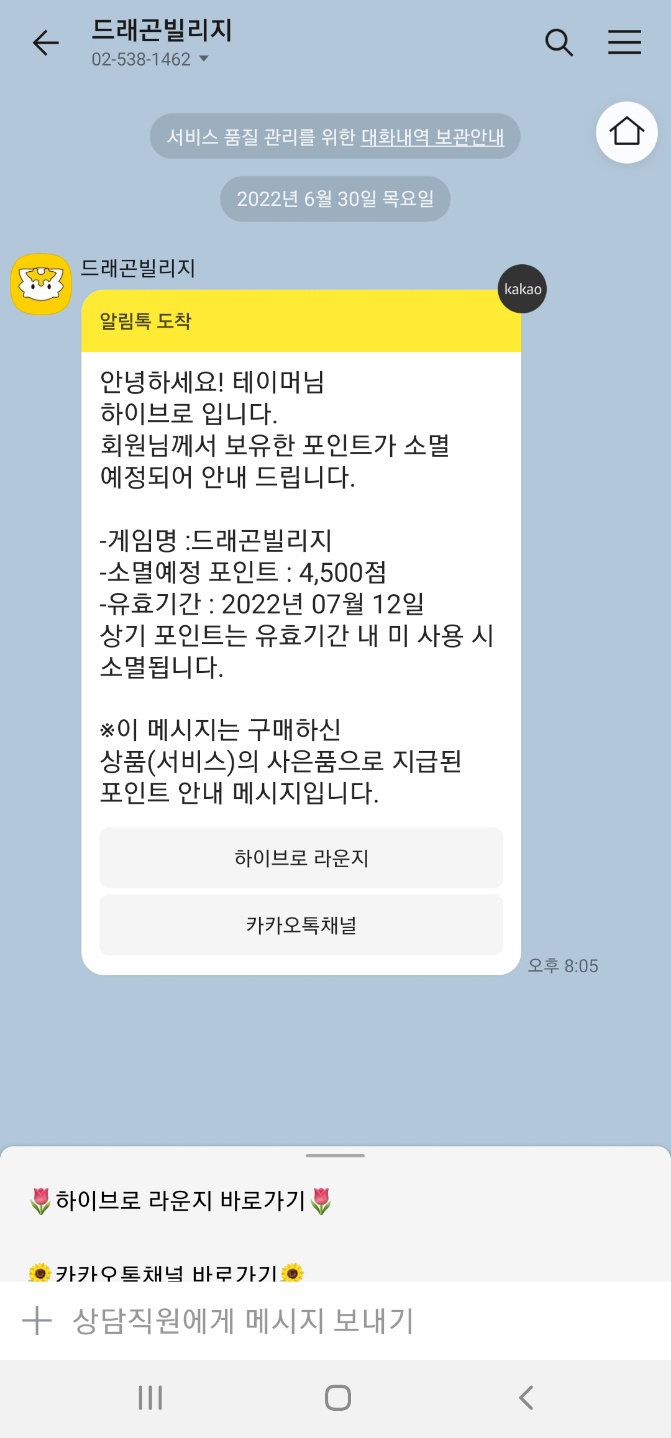Open the hamburger menu

[x=625, y=42]
